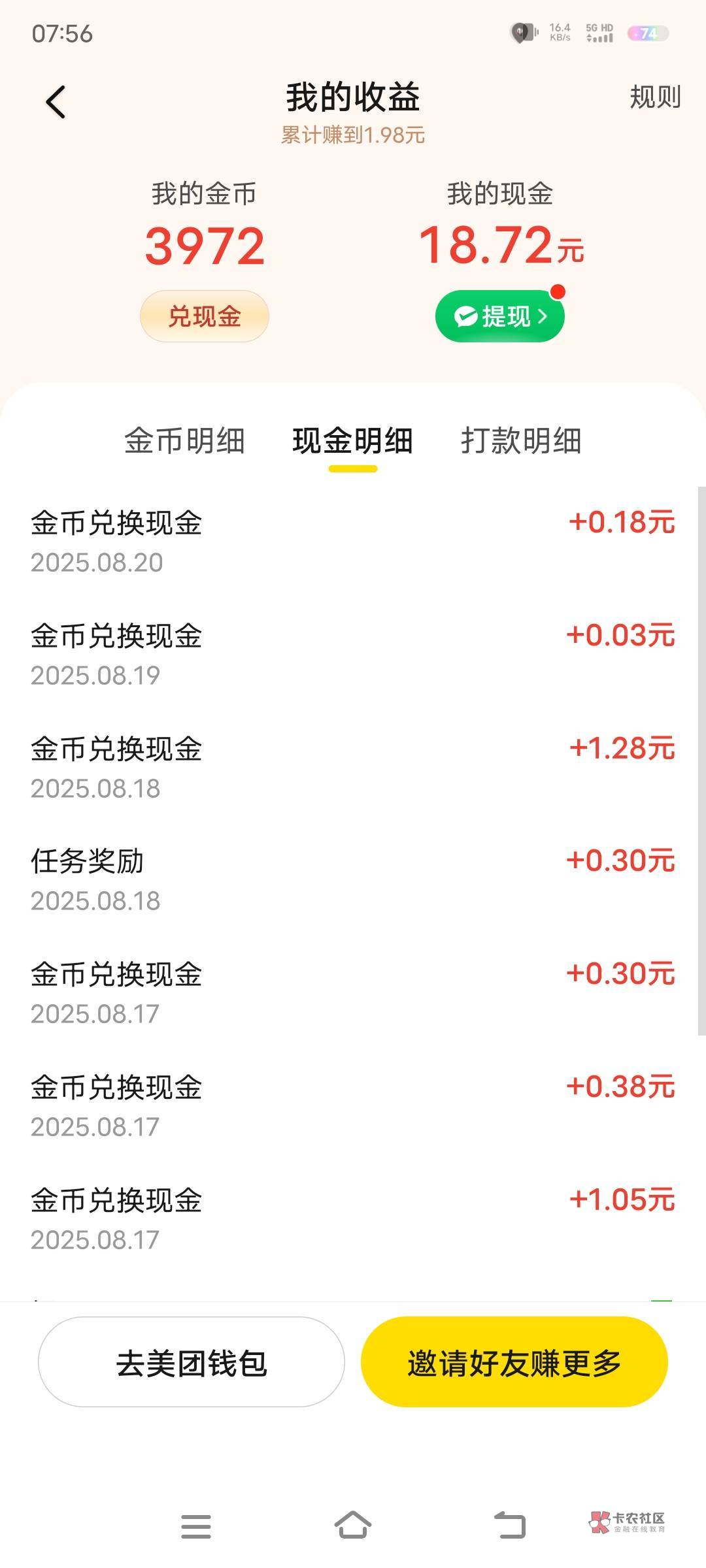Select the 现金明细 tab

tap(352, 441)
